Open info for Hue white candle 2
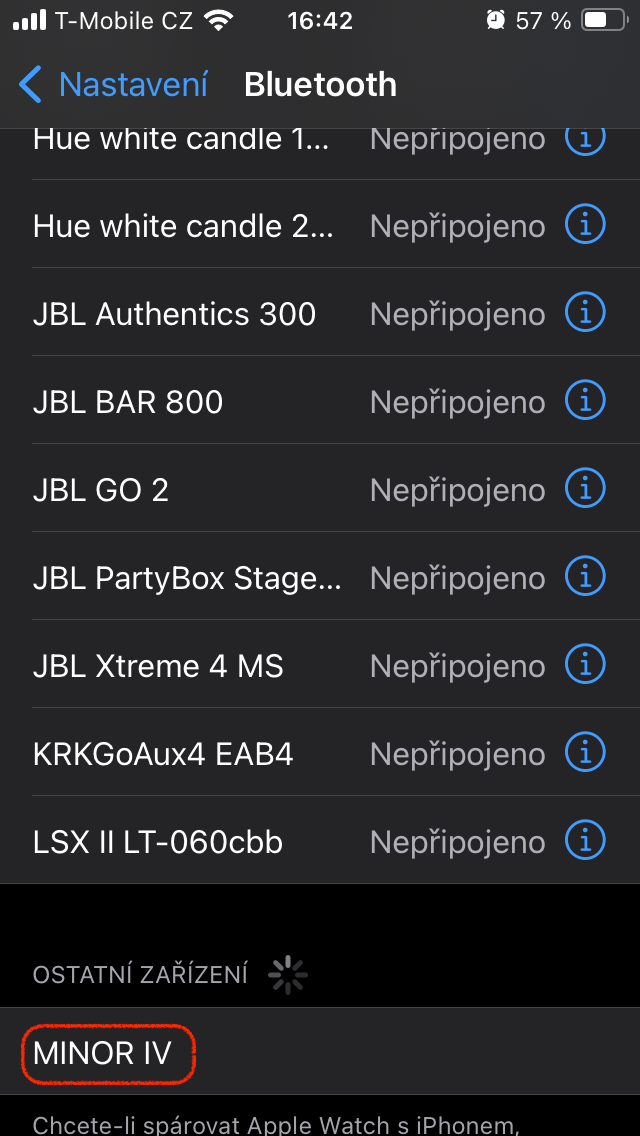The image size is (640, 1136). [x=585, y=226]
